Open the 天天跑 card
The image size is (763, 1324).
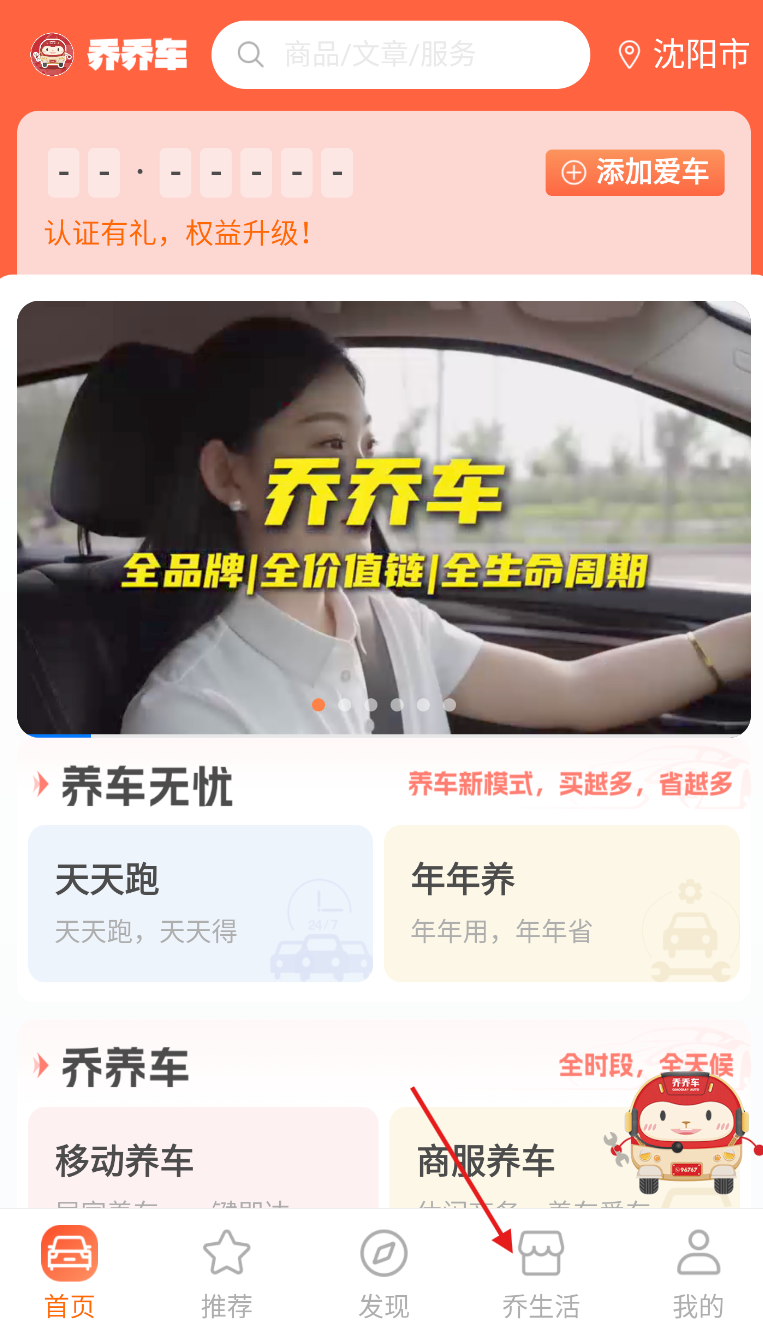pos(200,903)
